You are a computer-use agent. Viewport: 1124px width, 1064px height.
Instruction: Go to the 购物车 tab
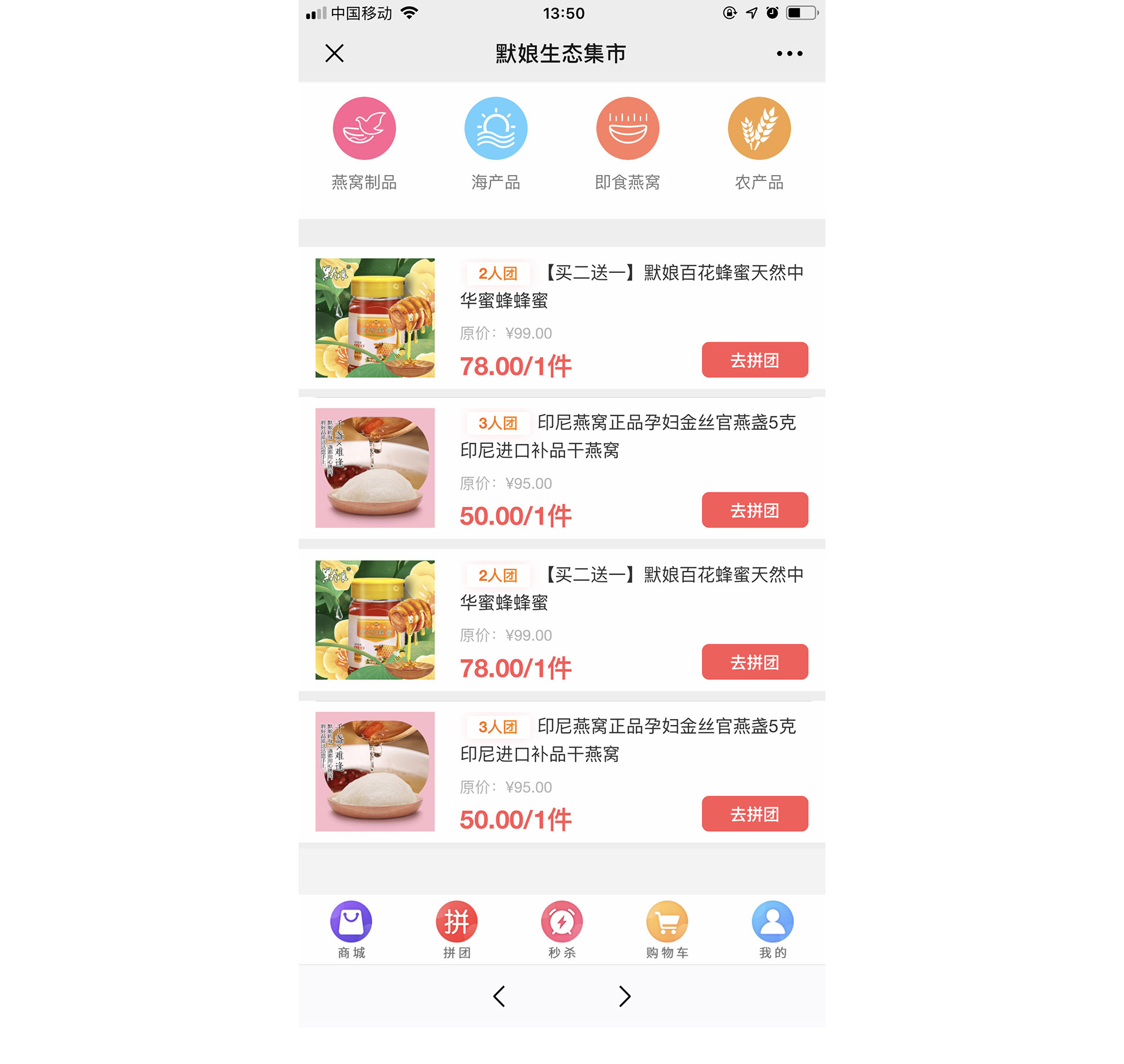tap(667, 928)
